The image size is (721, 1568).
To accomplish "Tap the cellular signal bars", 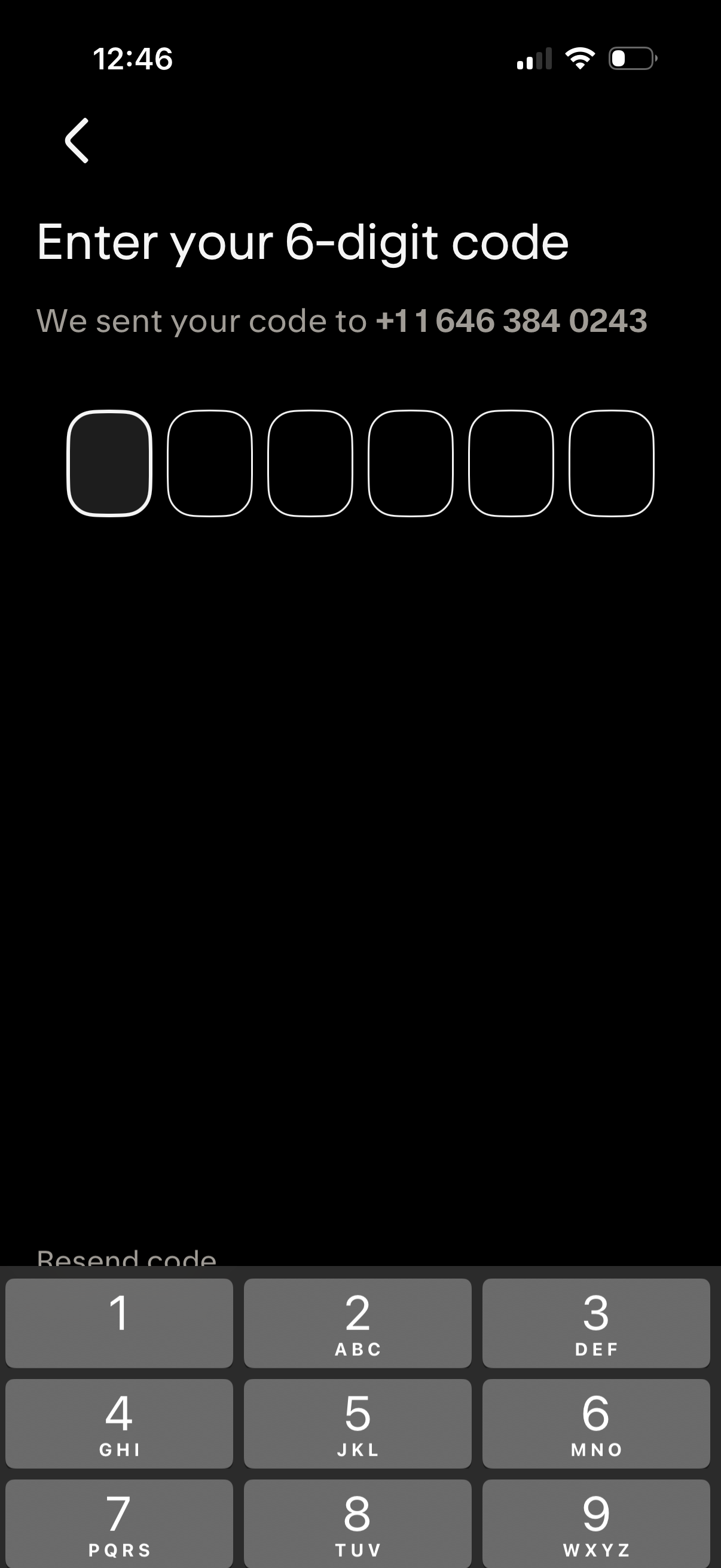I will point(534,58).
